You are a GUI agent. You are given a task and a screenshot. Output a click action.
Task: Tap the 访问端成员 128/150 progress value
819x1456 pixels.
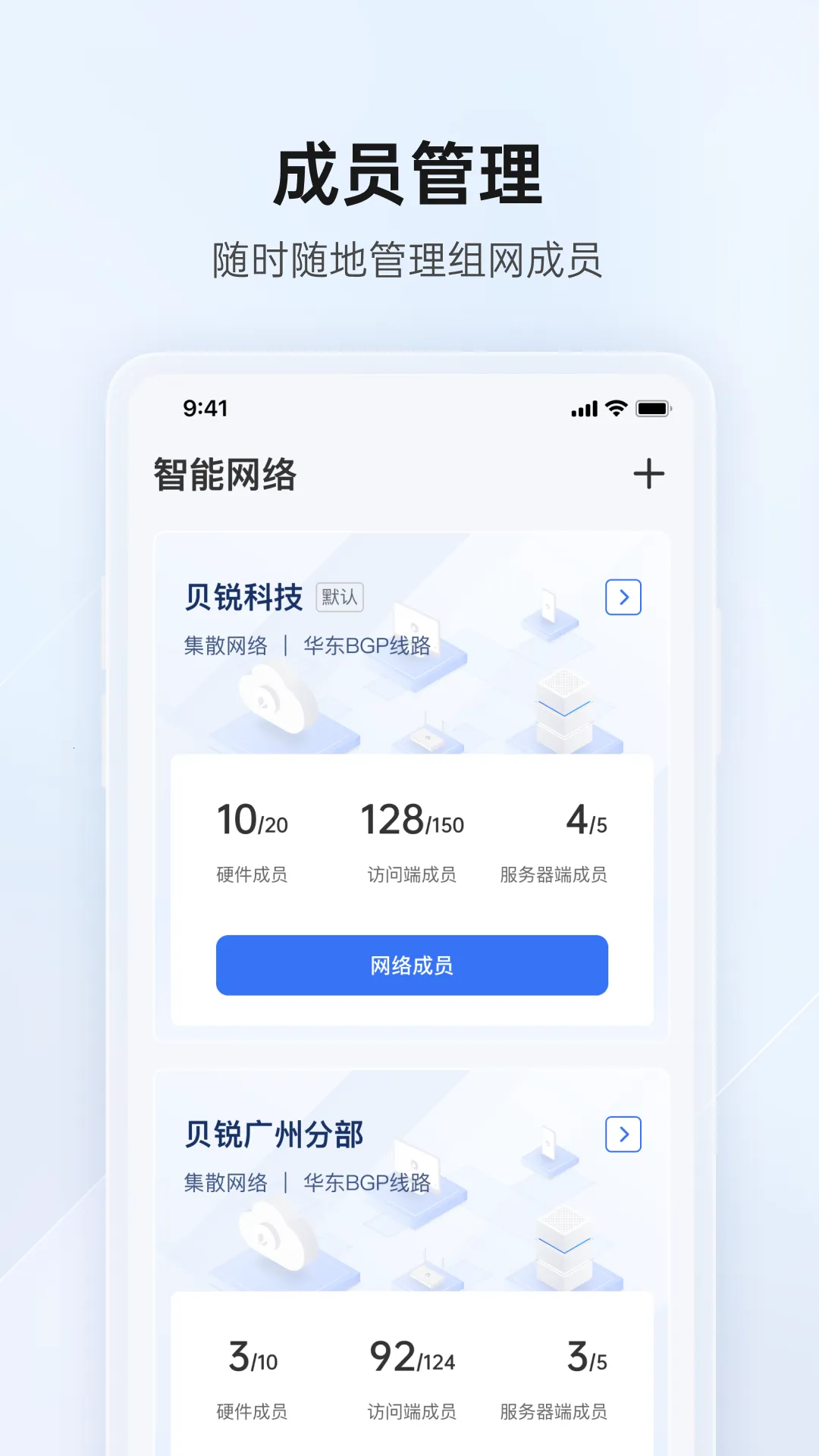click(x=412, y=822)
